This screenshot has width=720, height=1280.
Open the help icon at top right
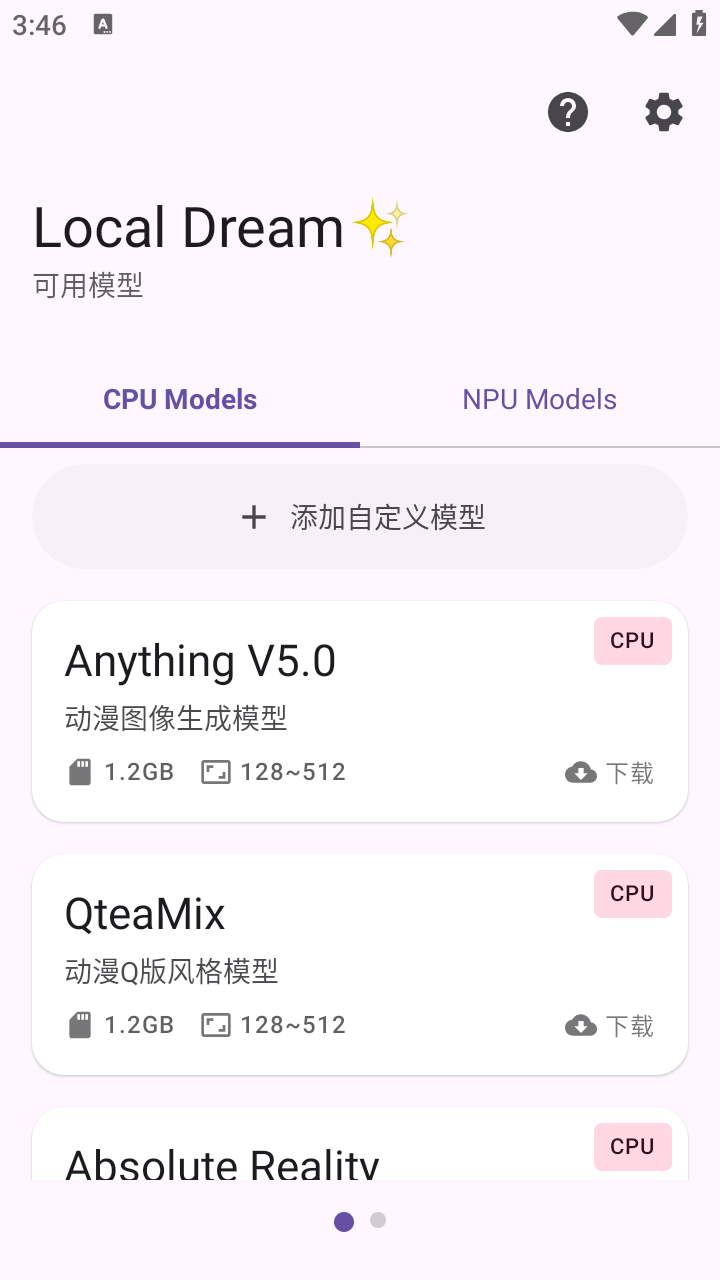568,112
